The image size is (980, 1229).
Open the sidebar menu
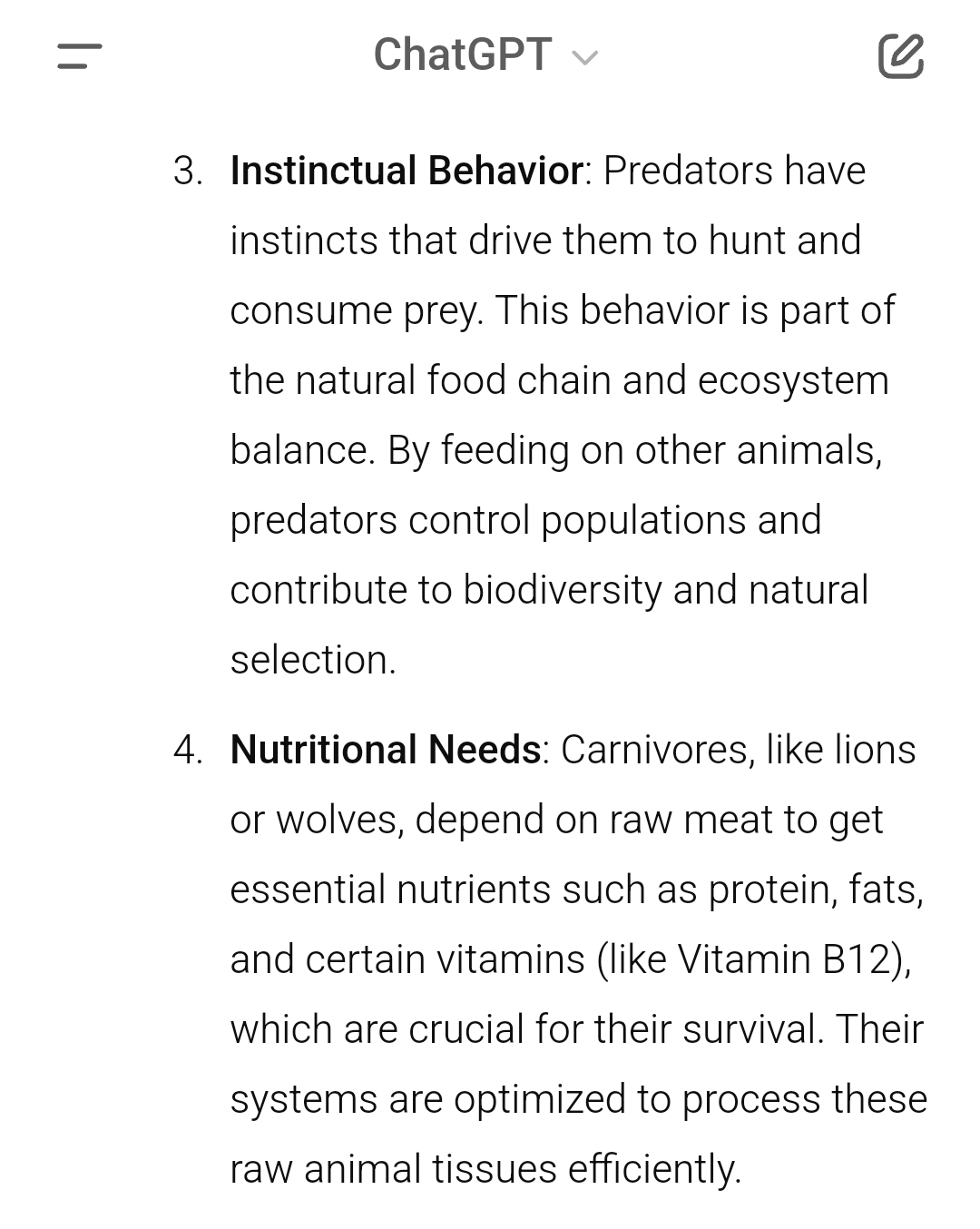[79, 56]
